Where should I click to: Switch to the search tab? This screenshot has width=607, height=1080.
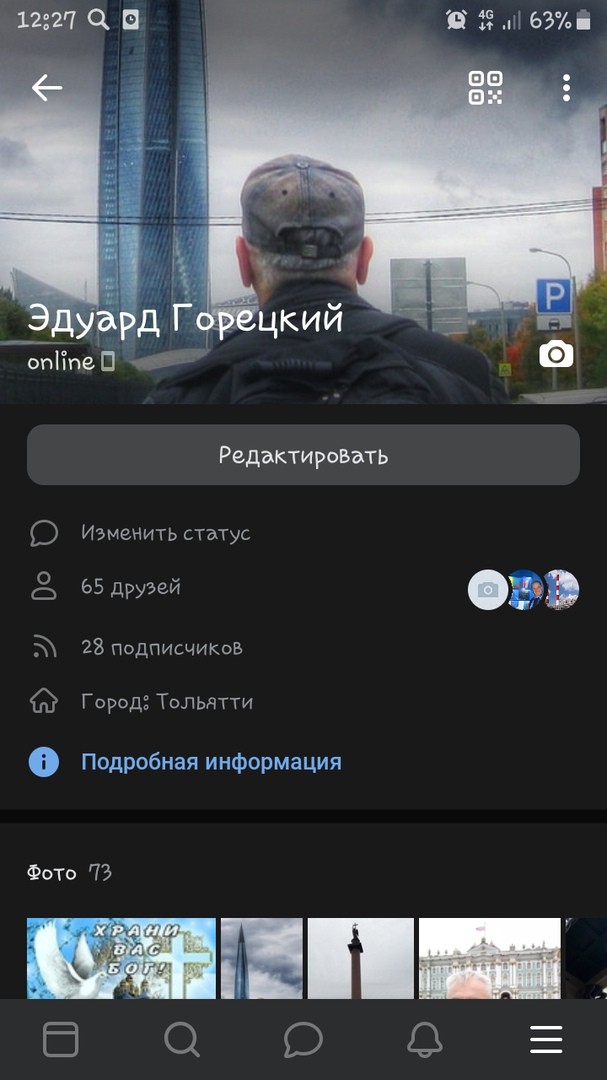click(x=182, y=1040)
